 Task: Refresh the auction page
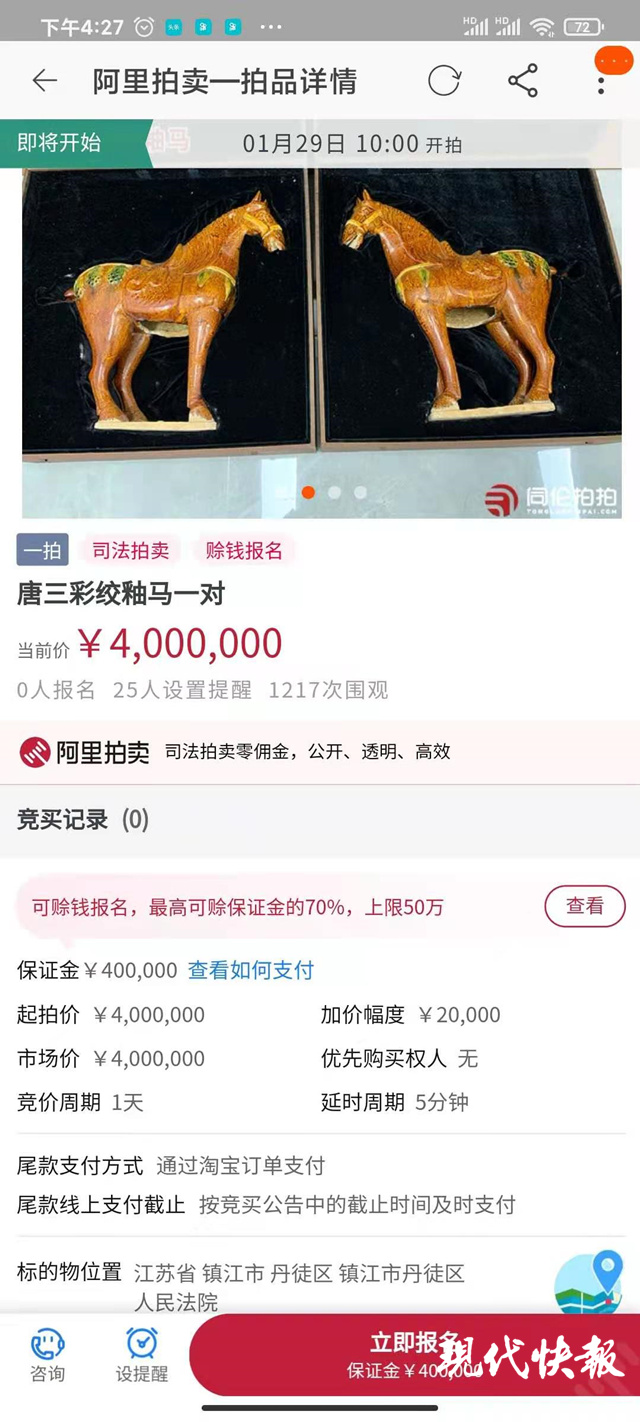point(444,81)
